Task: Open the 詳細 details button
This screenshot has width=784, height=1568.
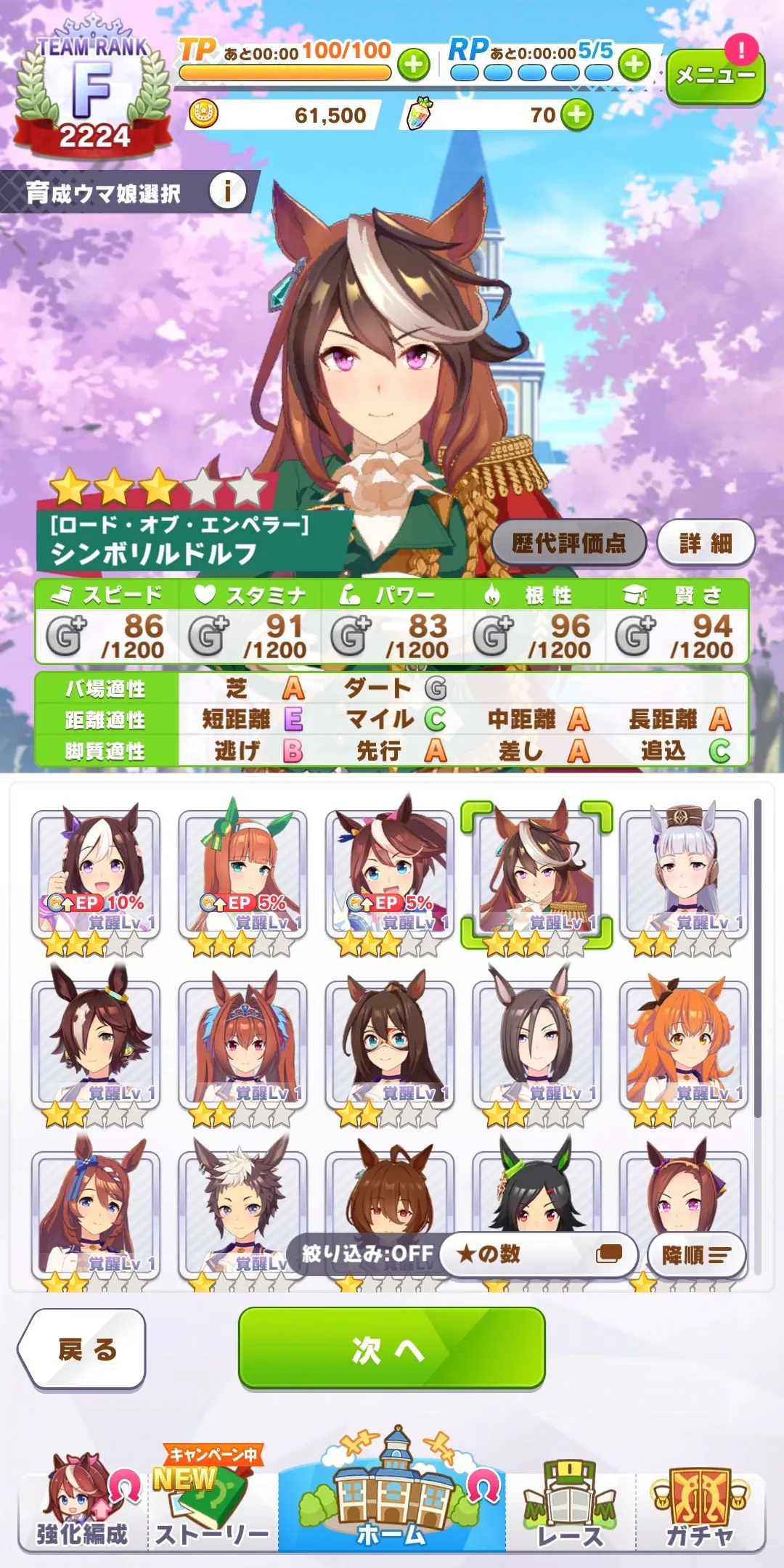Action: coord(706,543)
